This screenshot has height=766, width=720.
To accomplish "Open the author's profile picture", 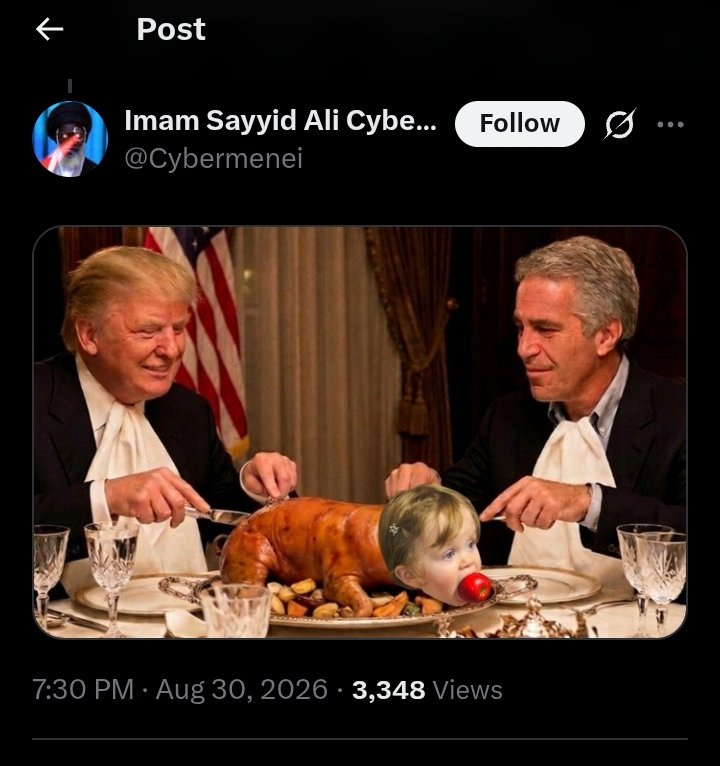I will tap(70, 139).
